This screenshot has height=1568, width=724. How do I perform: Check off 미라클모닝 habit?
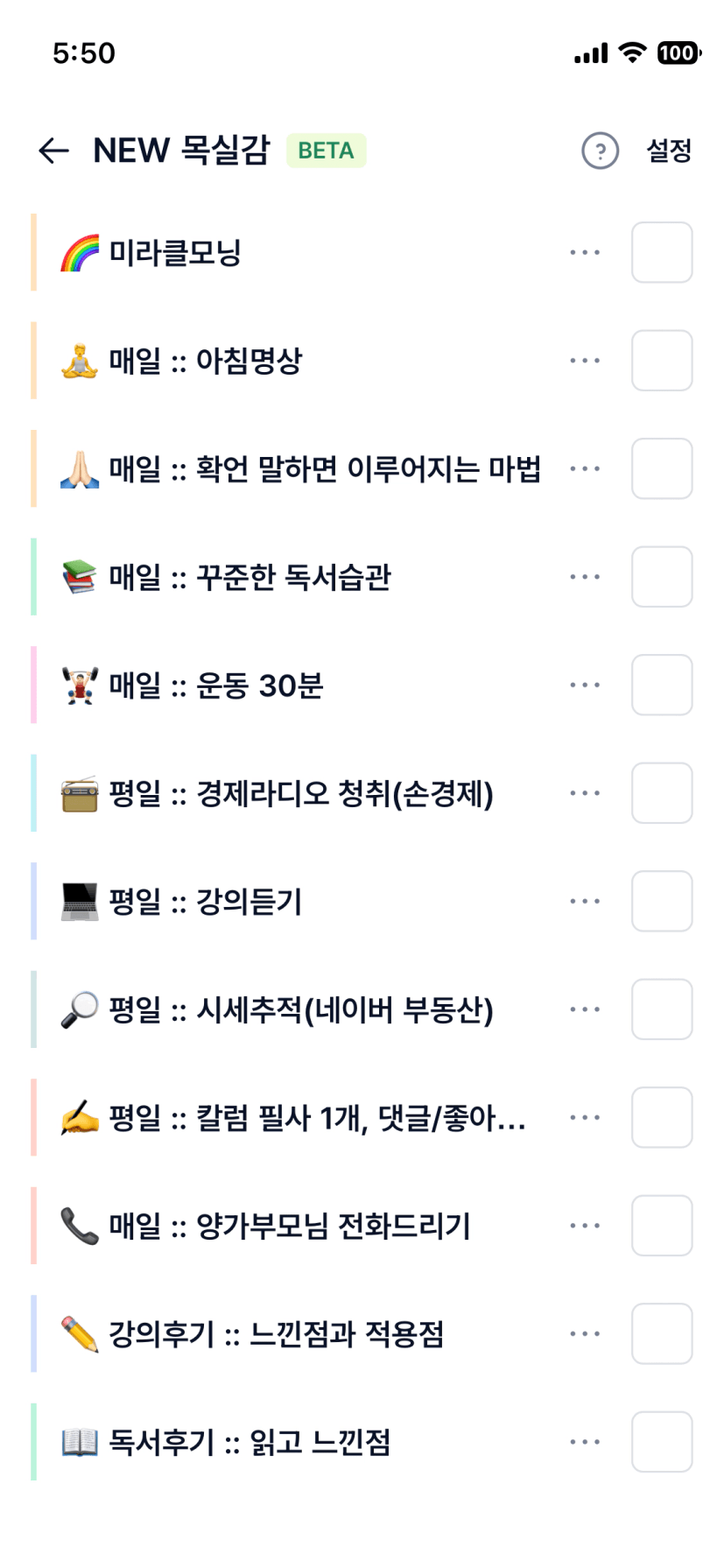pyautogui.click(x=662, y=252)
